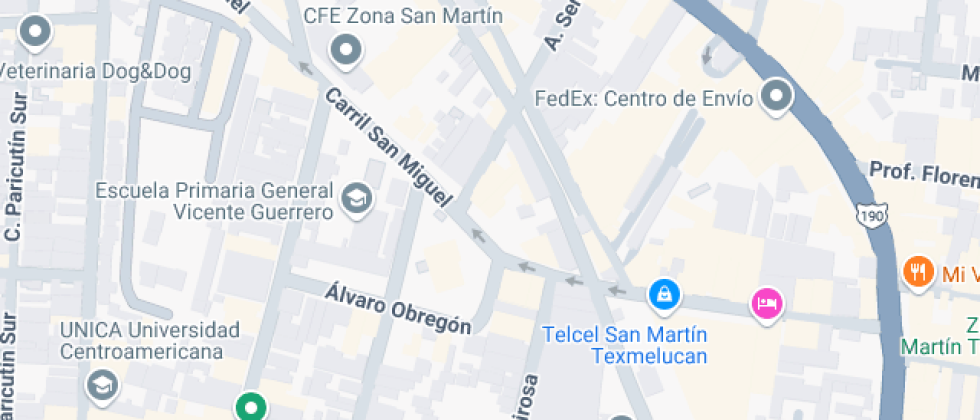Select UNICA Universidad Centroamericana marker
This screenshot has height=420, width=980.
pyautogui.click(x=101, y=383)
